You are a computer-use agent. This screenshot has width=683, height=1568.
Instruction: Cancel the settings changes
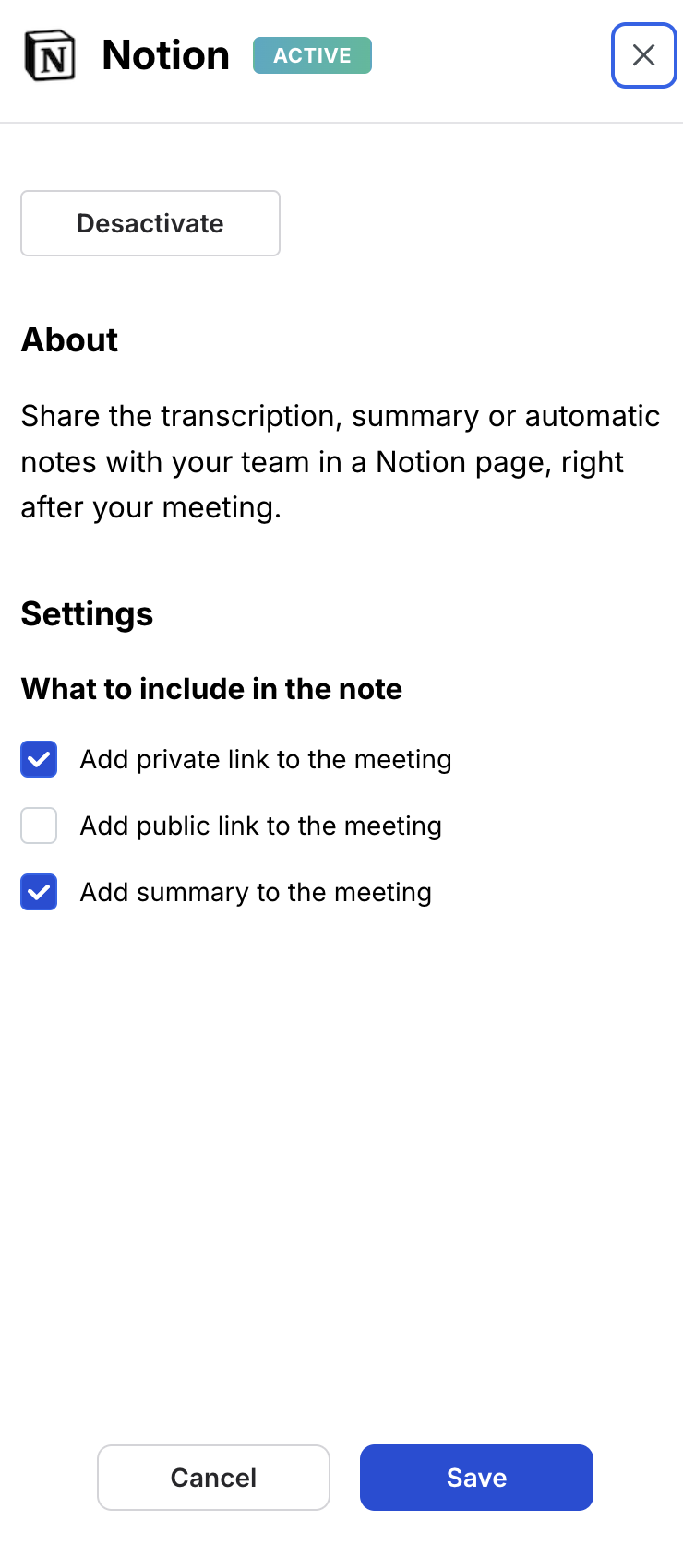point(213,1477)
